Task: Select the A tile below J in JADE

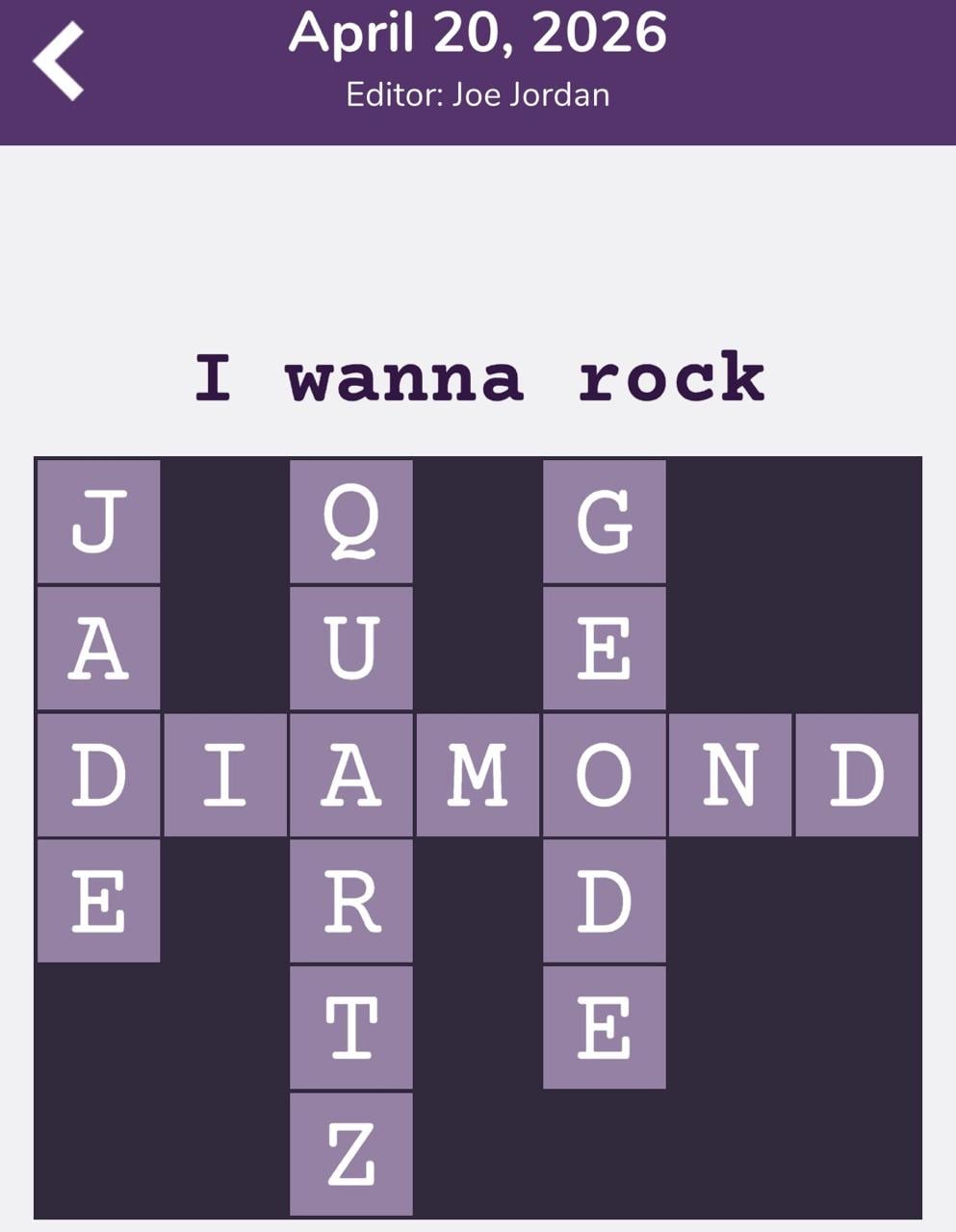Action: (99, 647)
